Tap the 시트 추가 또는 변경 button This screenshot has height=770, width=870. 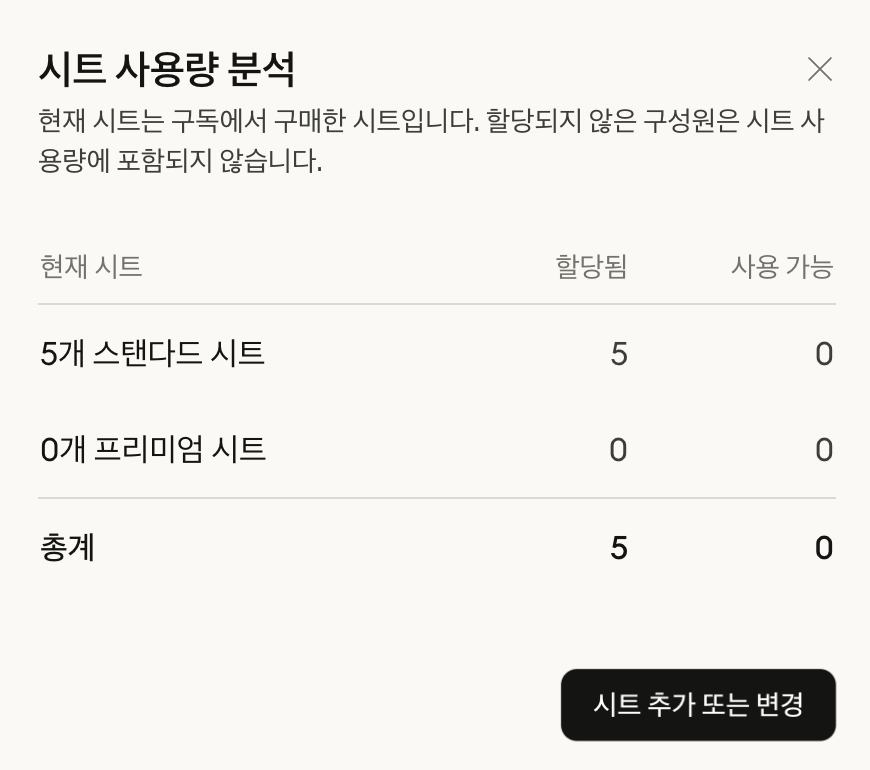(698, 705)
